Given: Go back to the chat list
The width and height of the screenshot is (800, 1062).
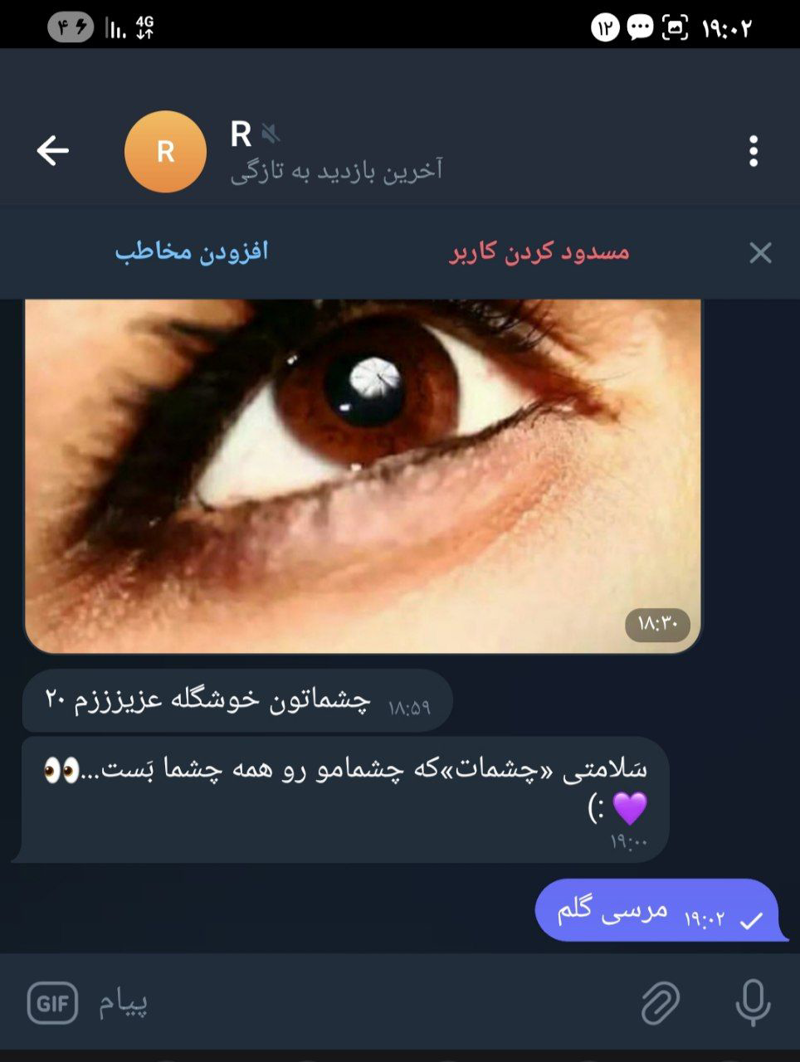Looking at the screenshot, I should tap(53, 151).
